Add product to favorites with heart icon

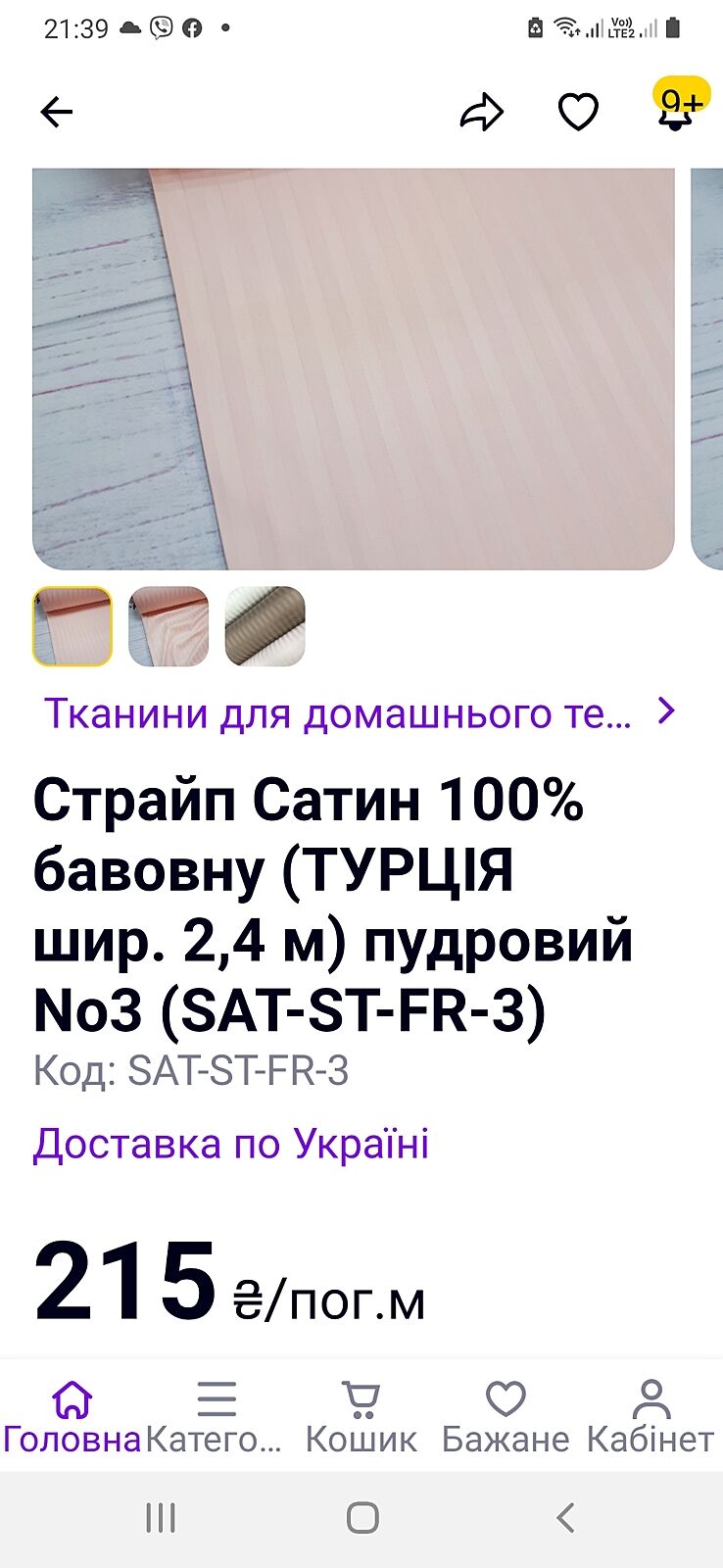tap(578, 112)
